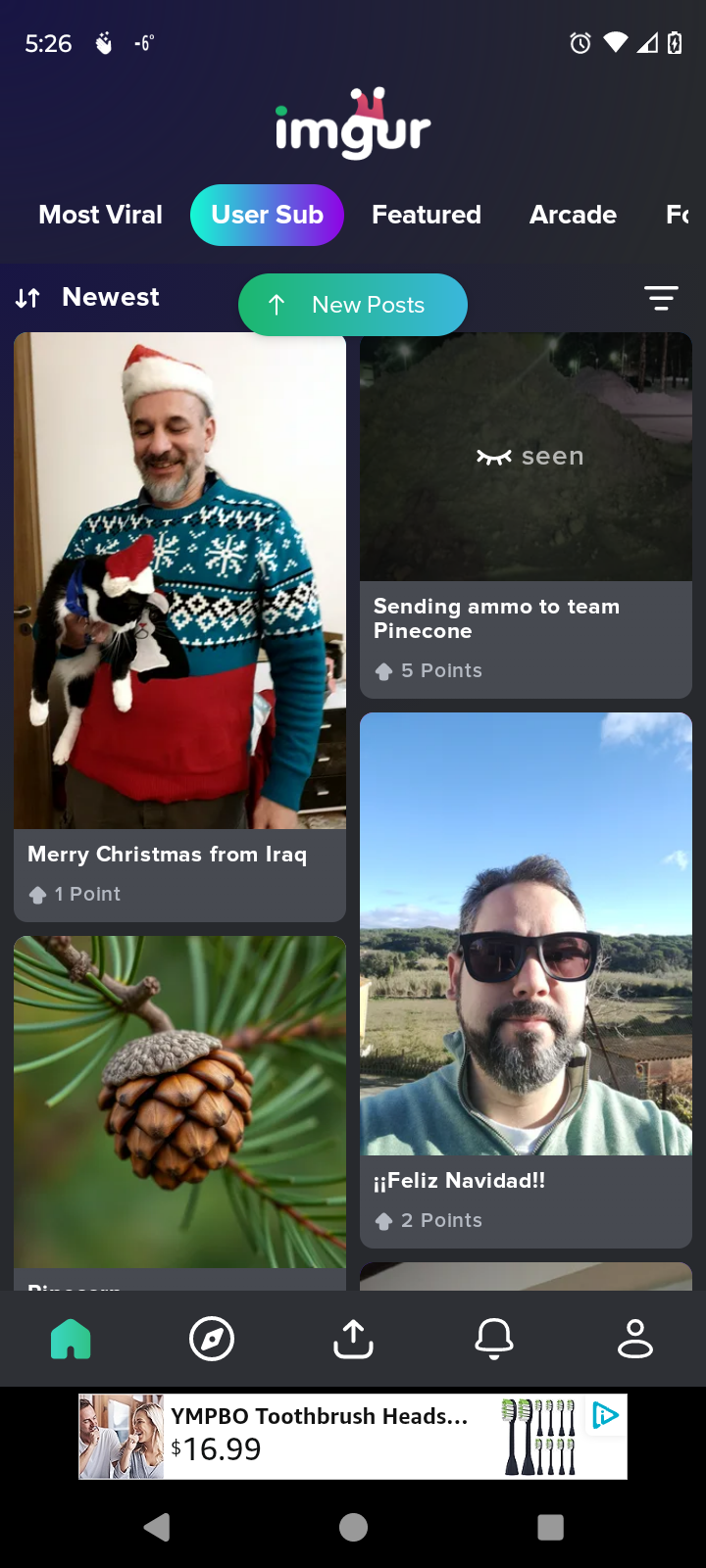Open the YMPBO Toothbrush Heads ad
The width and height of the screenshot is (706, 1568).
coord(324,1436)
